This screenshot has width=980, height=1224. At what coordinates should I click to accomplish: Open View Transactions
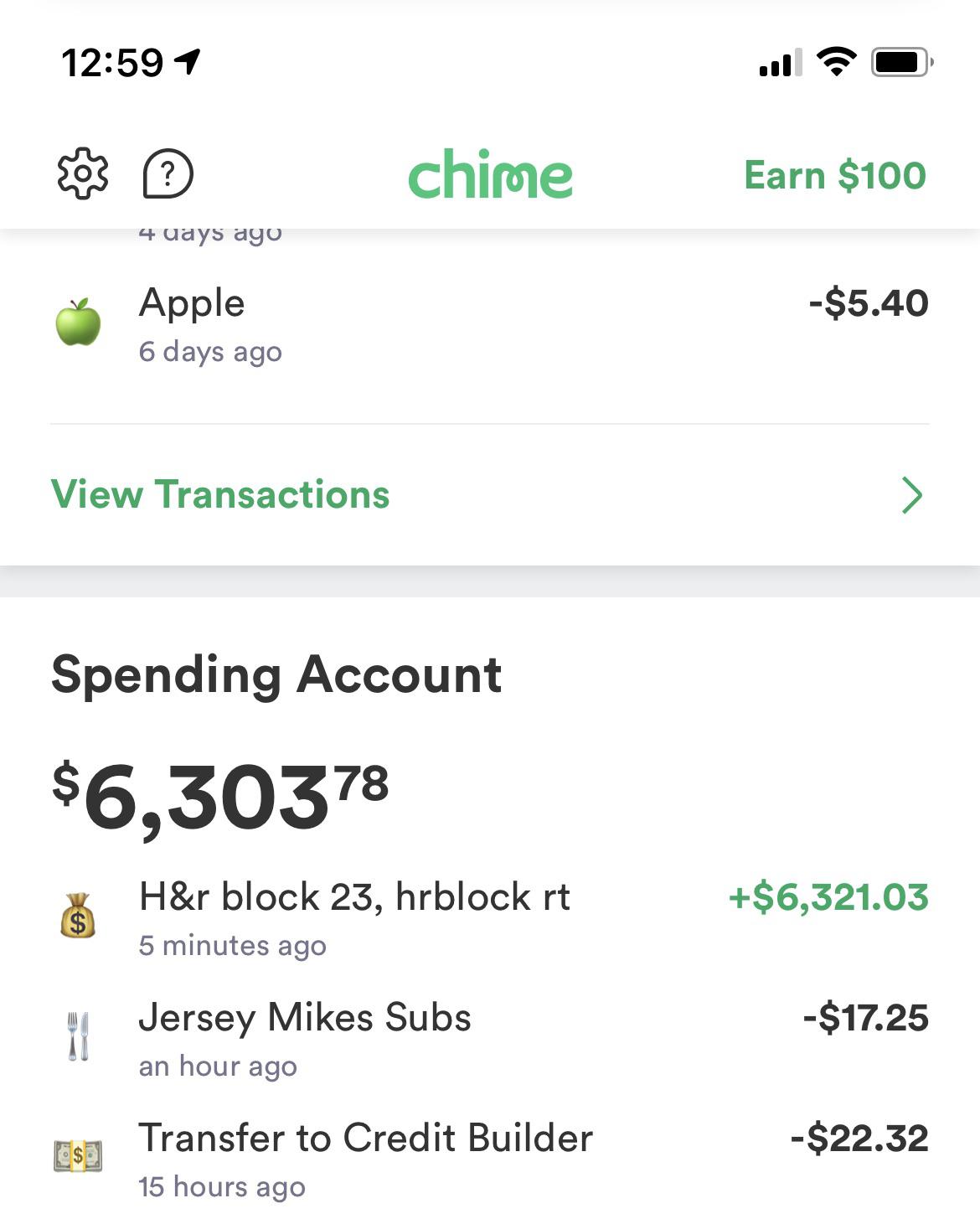pos(219,495)
